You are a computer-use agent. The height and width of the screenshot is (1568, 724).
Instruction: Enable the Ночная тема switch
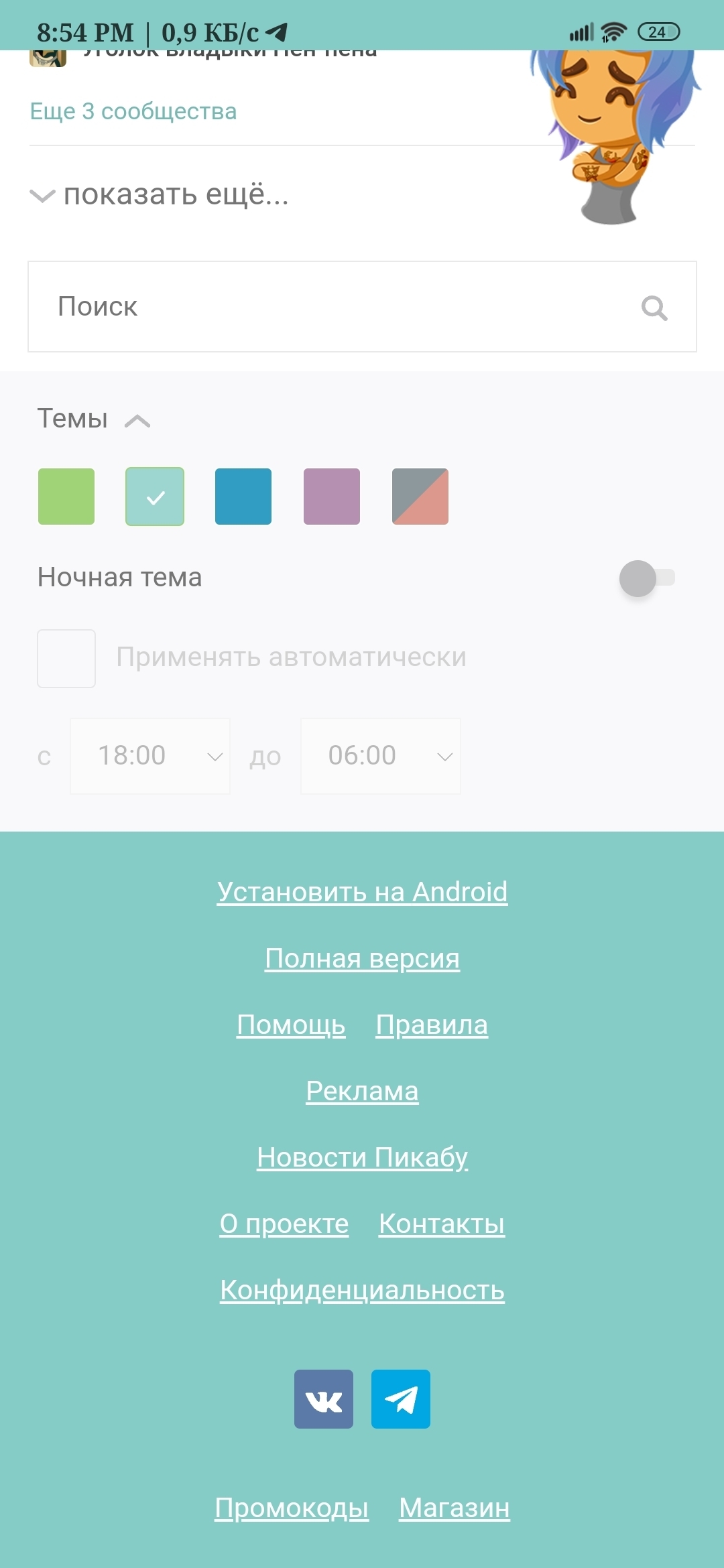(x=646, y=578)
